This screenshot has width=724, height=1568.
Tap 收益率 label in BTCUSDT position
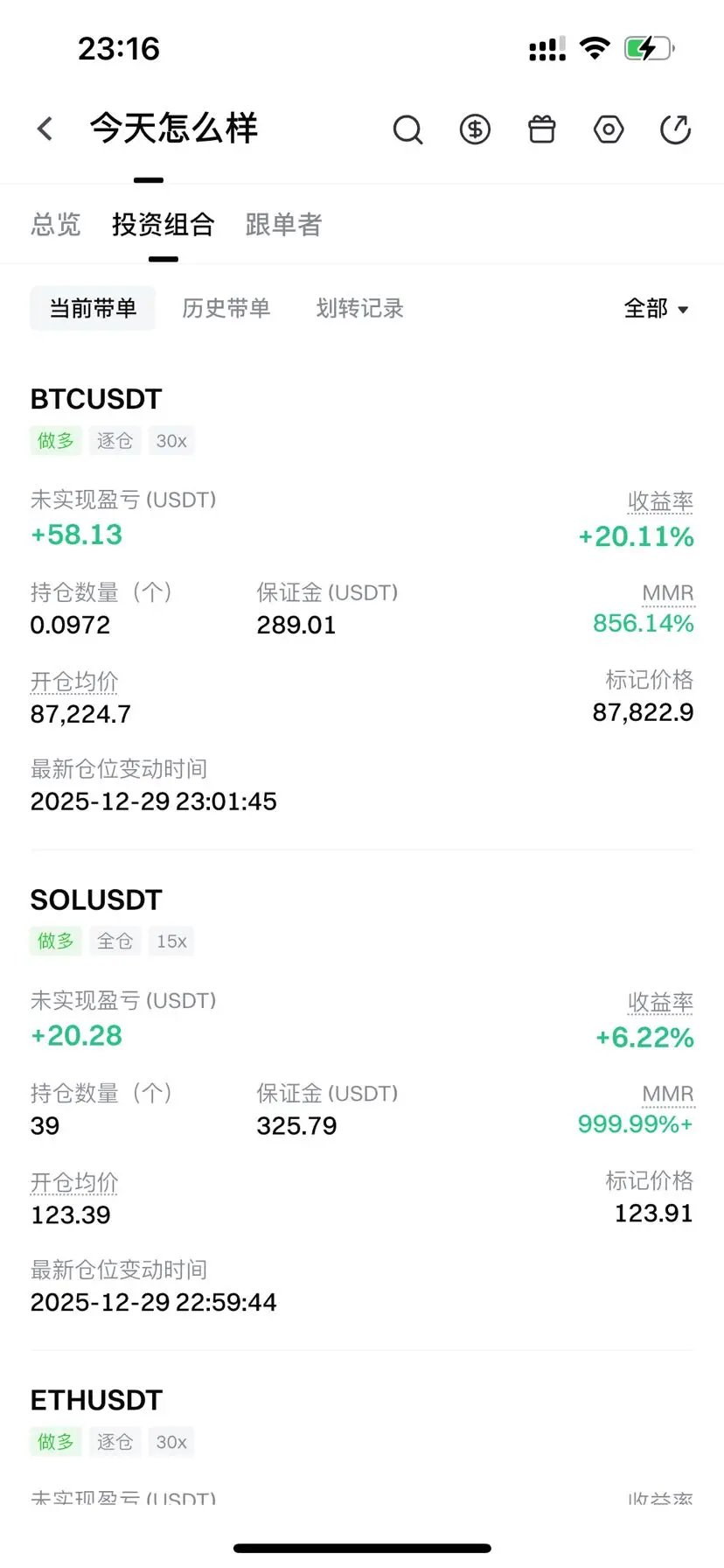660,501
